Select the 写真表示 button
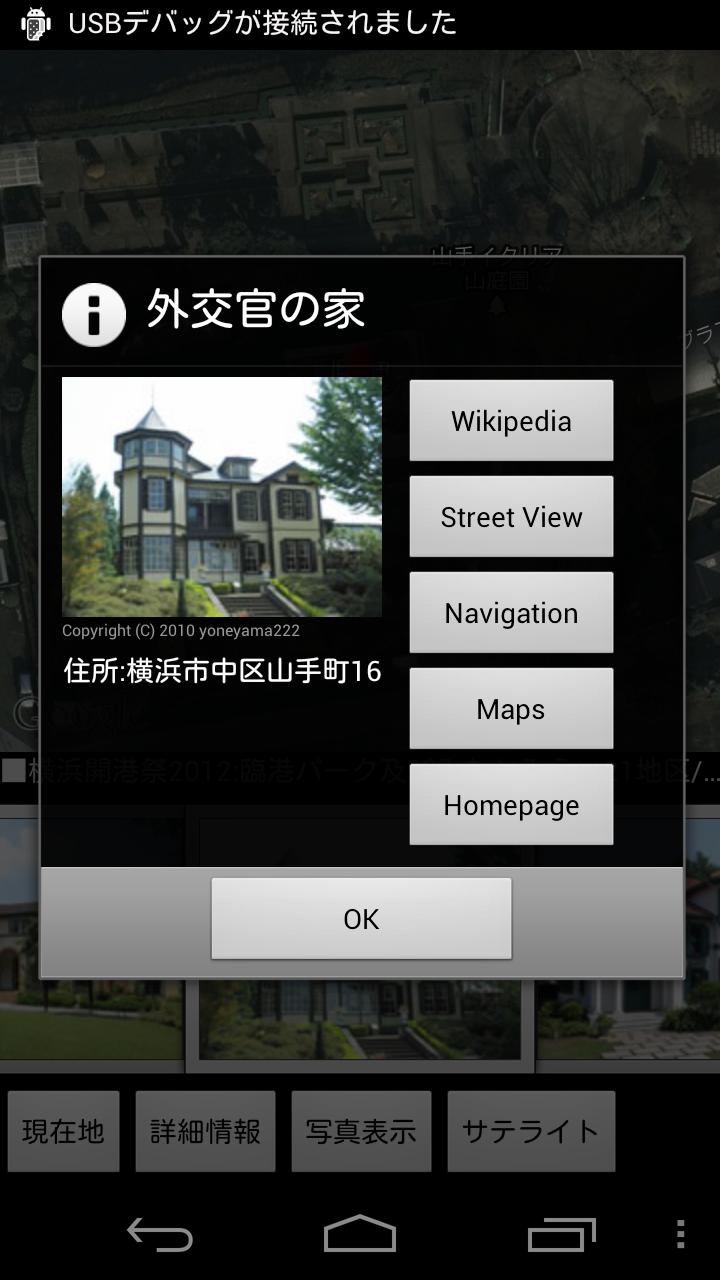 [x=361, y=1131]
